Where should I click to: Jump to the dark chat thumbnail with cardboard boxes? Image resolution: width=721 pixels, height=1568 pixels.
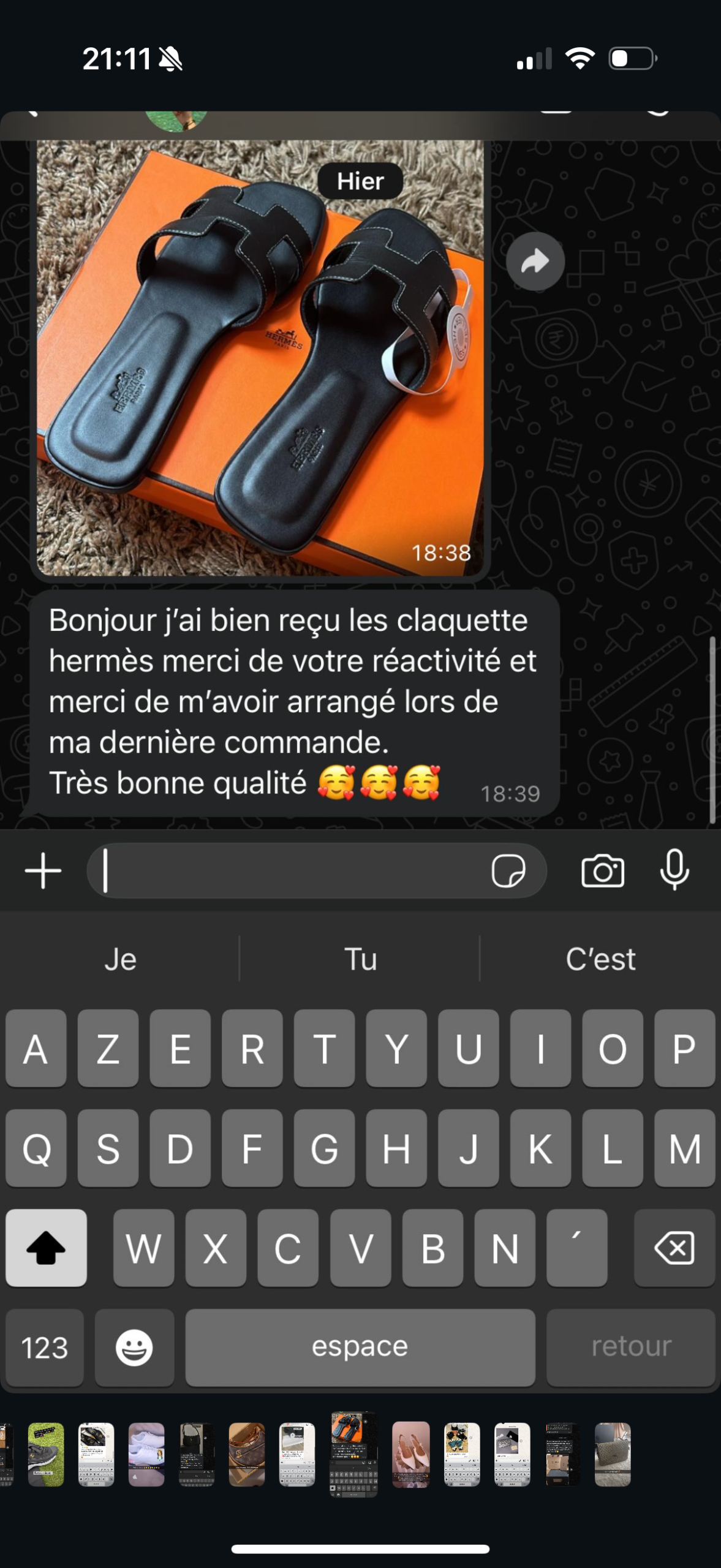(562, 1454)
